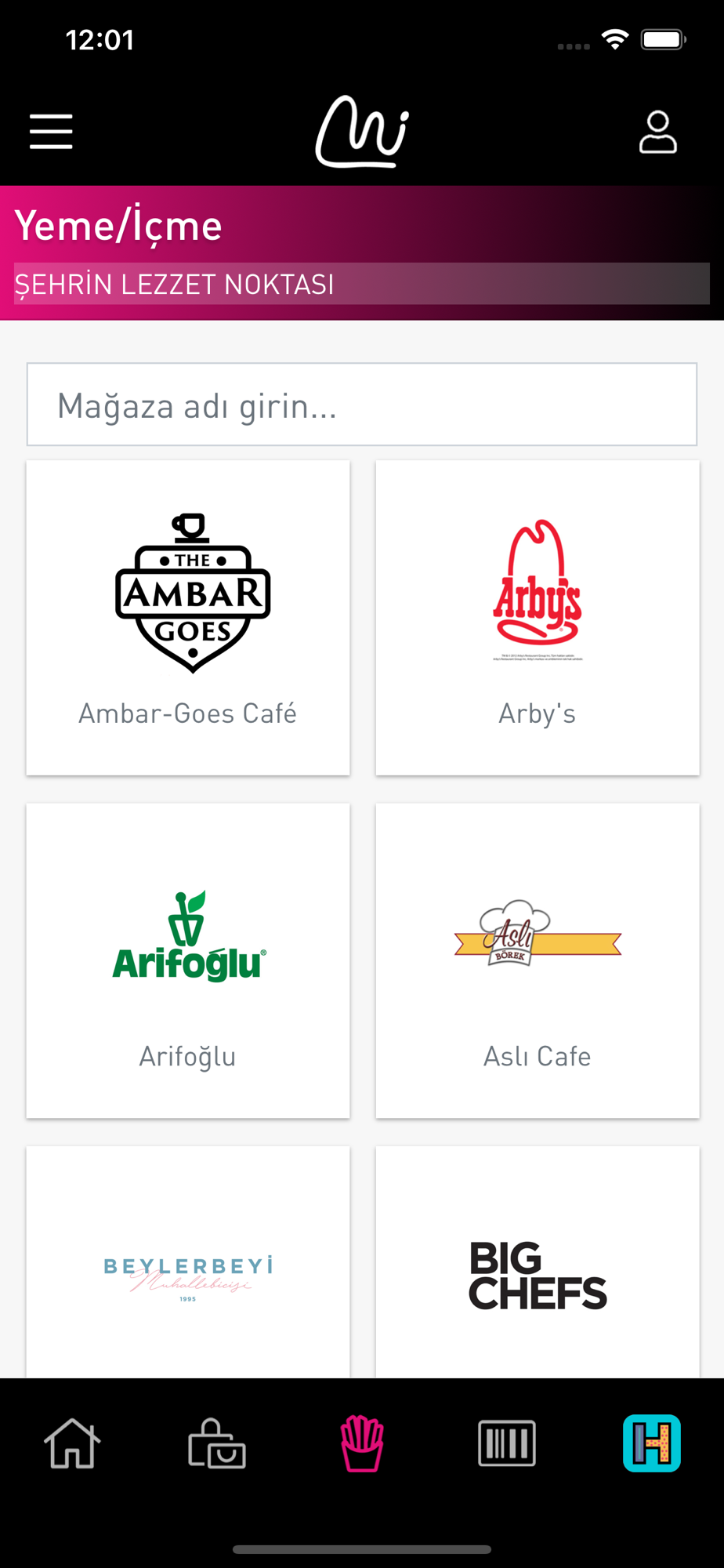
Task: Open the Ambar-Goes Café card
Action: (188, 618)
